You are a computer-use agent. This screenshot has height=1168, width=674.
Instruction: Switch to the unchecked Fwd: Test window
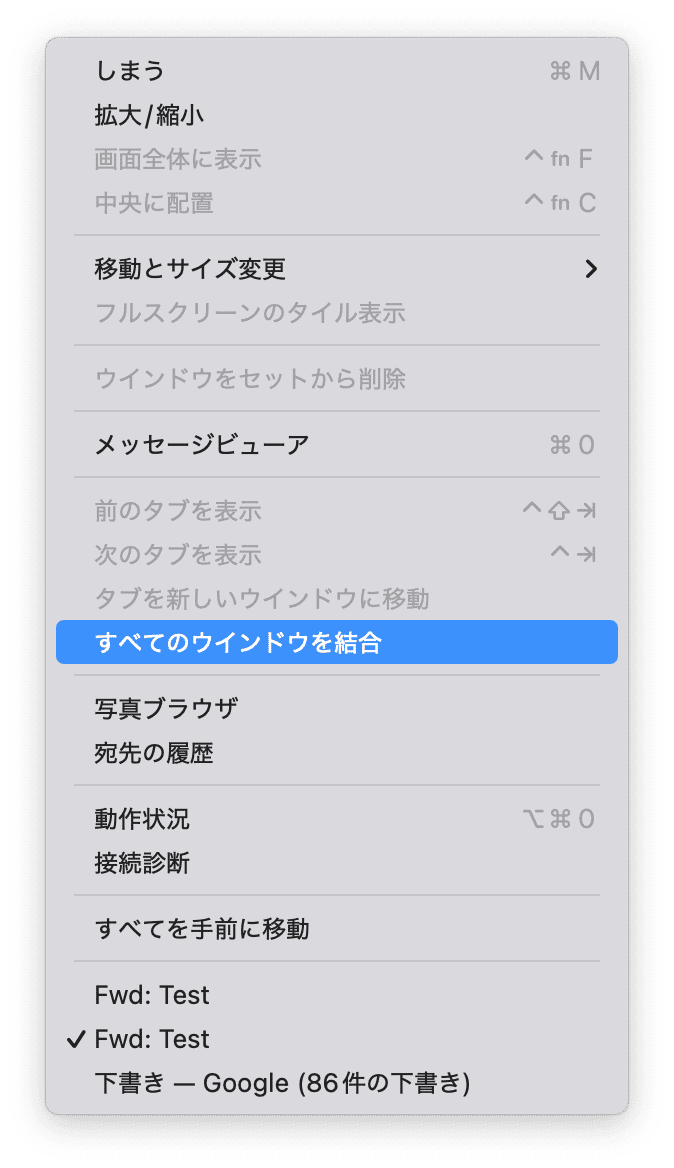coord(337,995)
